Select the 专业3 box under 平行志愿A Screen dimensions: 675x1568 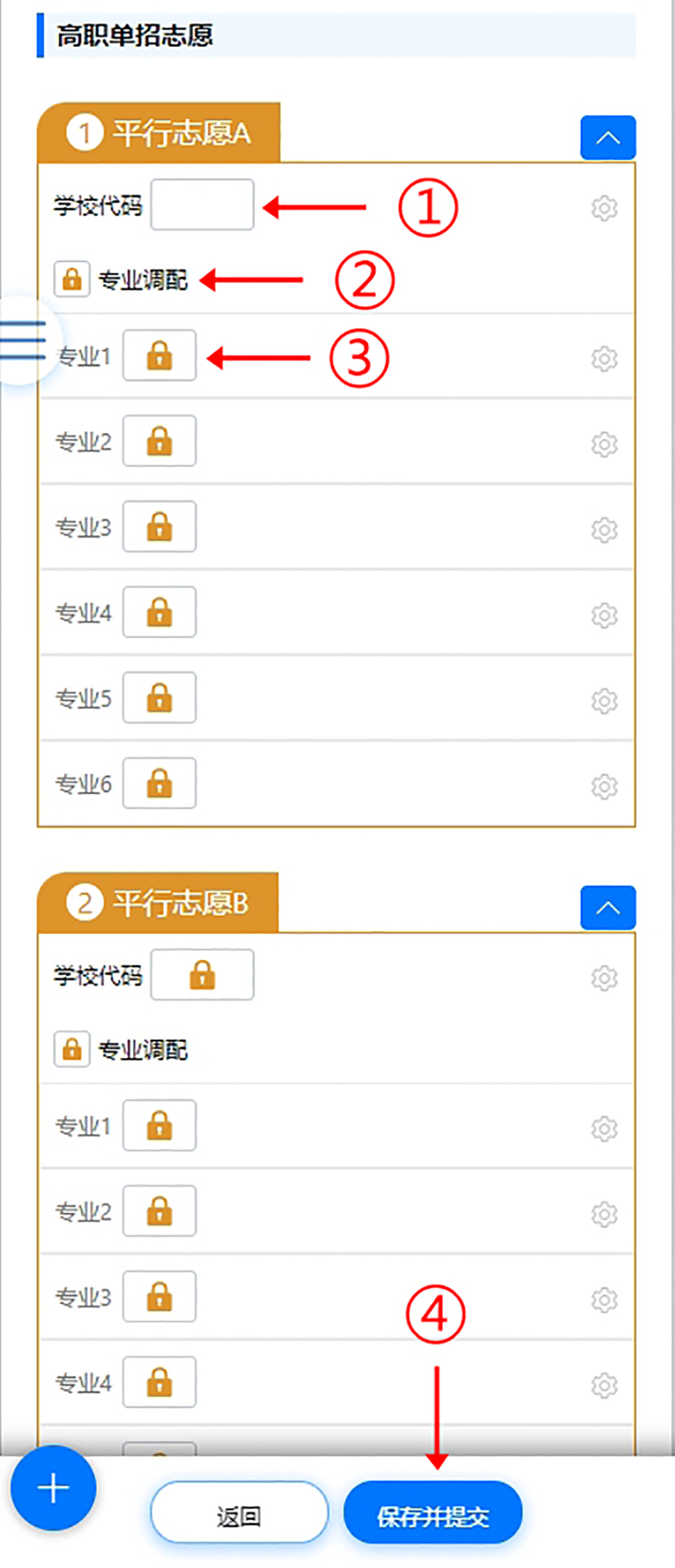pyautogui.click(x=159, y=527)
